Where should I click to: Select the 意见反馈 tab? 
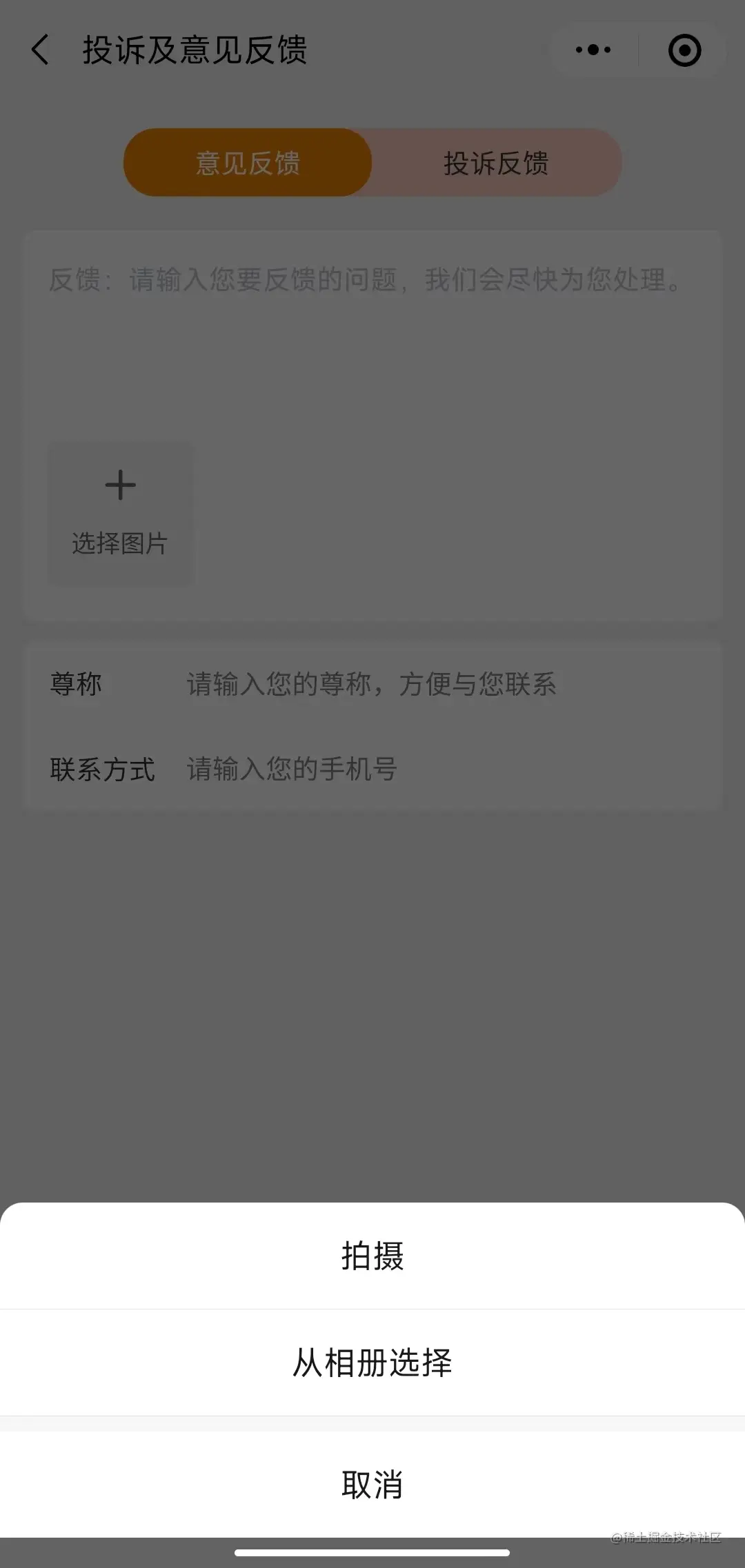[248, 163]
